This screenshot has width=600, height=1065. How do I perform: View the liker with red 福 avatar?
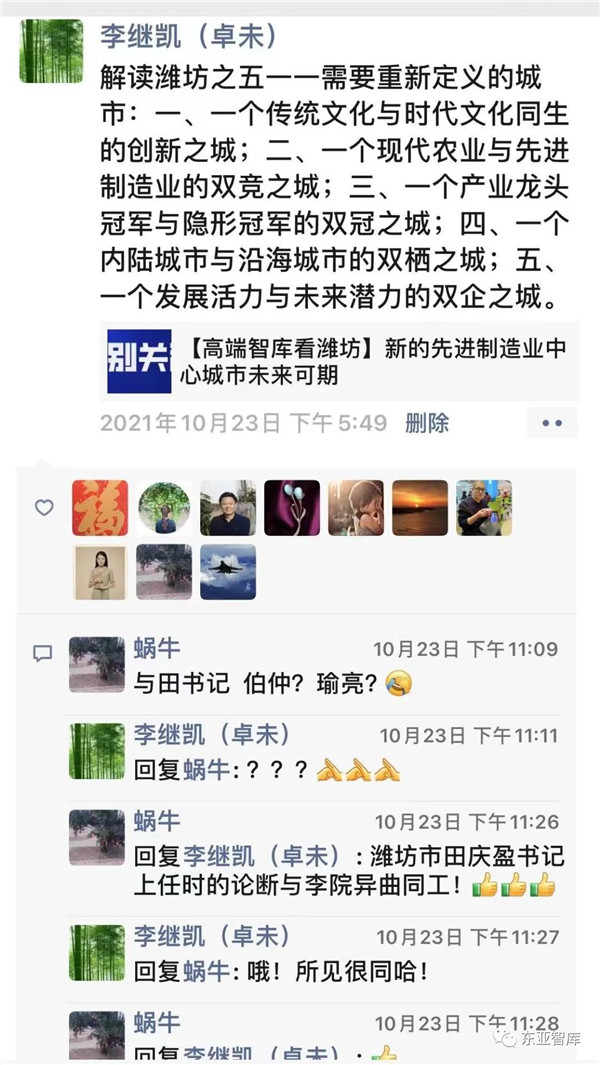pos(100,508)
